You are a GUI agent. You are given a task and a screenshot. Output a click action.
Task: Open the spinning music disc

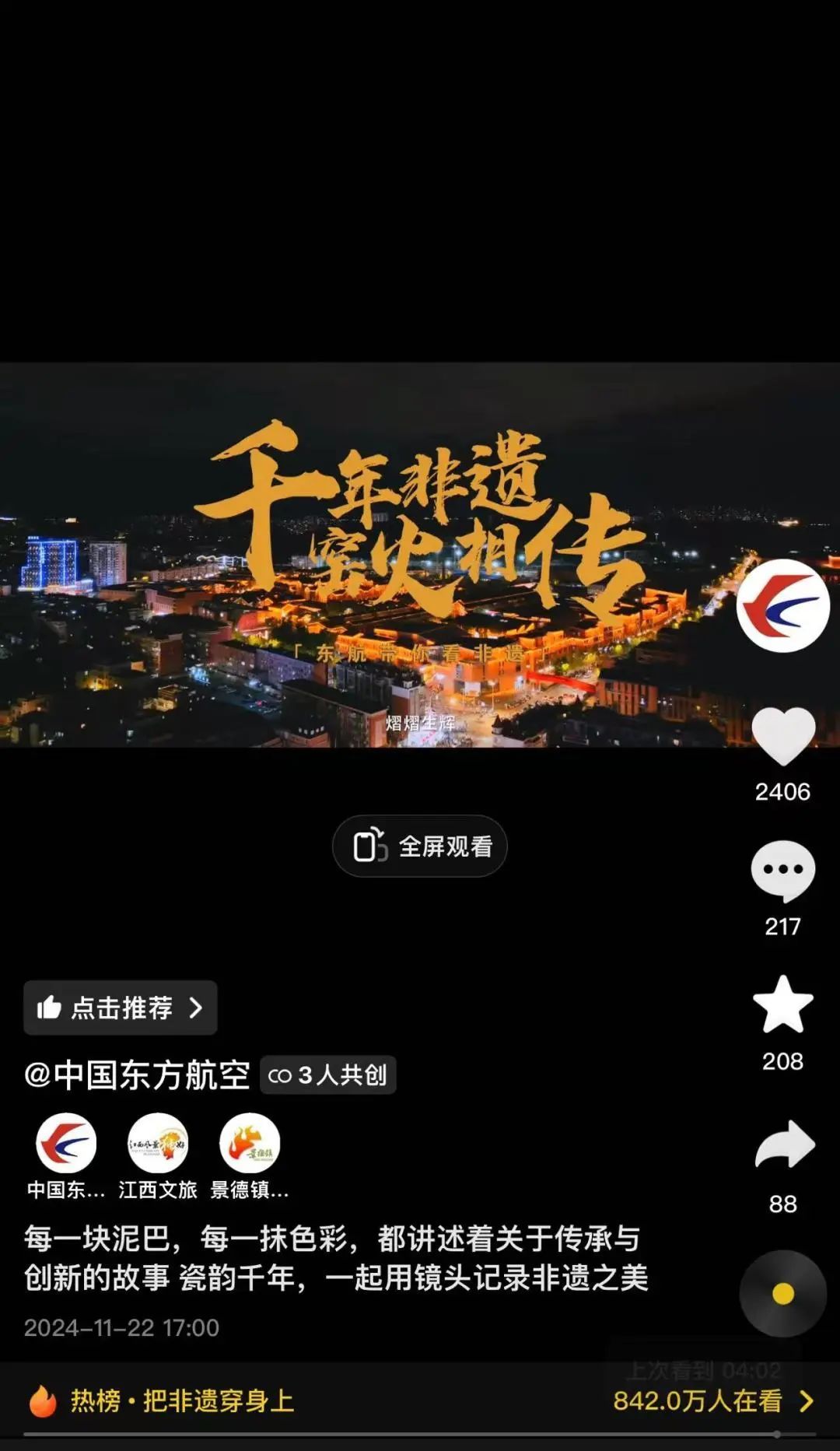782,1293
